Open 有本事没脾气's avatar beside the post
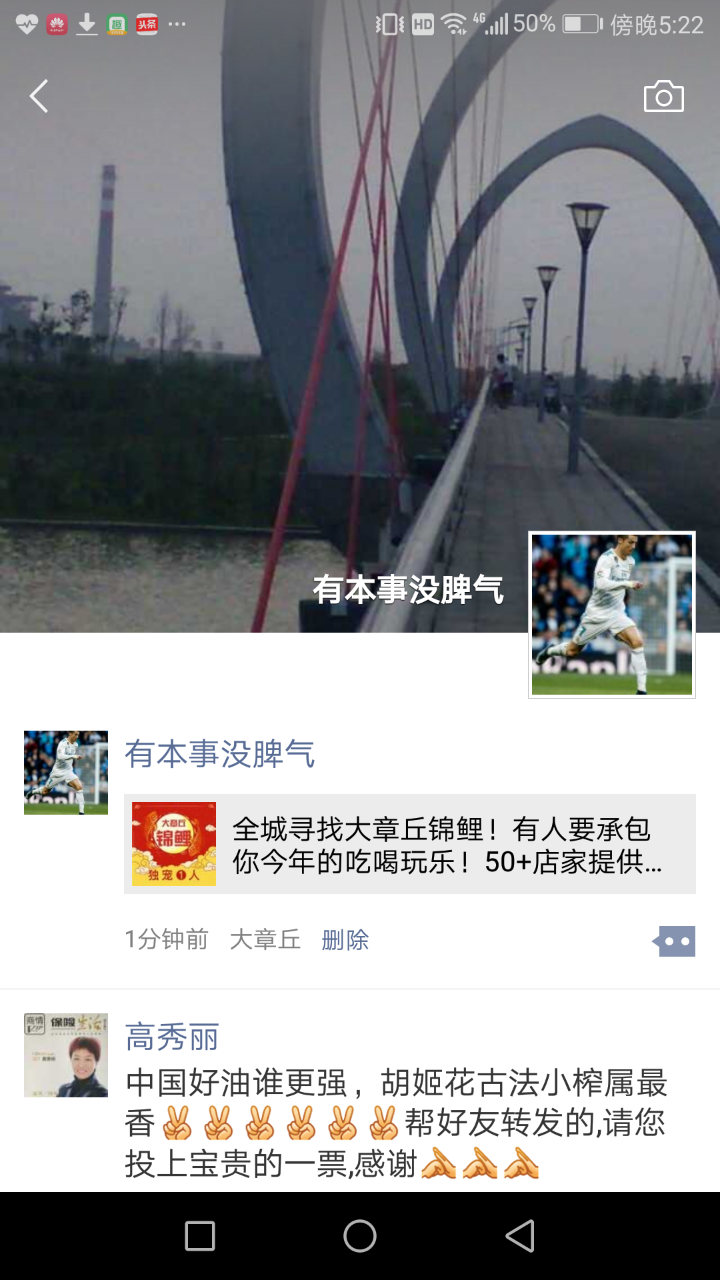The width and height of the screenshot is (720, 1280). click(66, 772)
